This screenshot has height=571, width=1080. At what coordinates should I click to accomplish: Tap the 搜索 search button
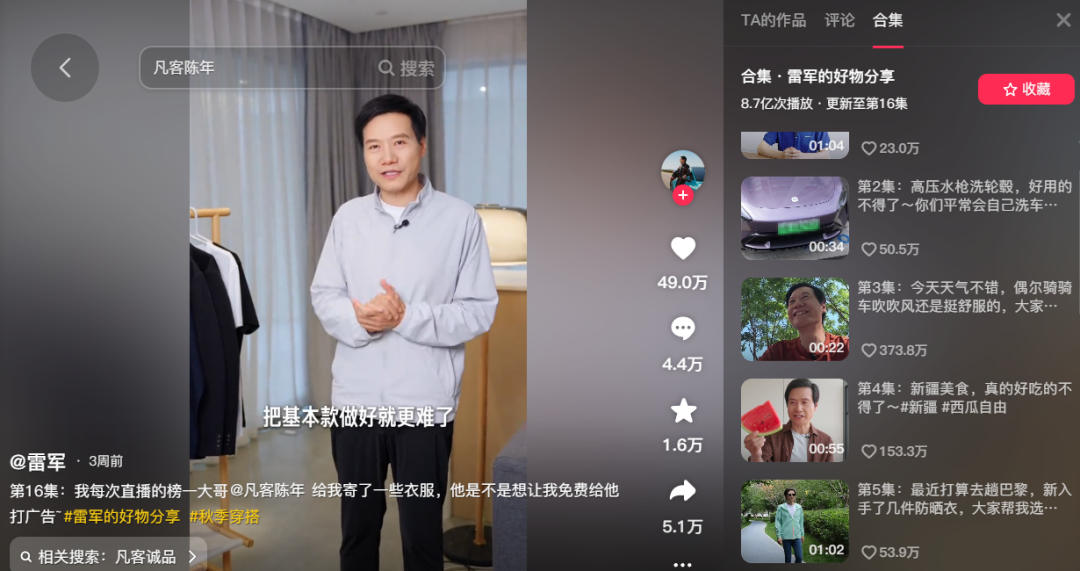tap(408, 68)
